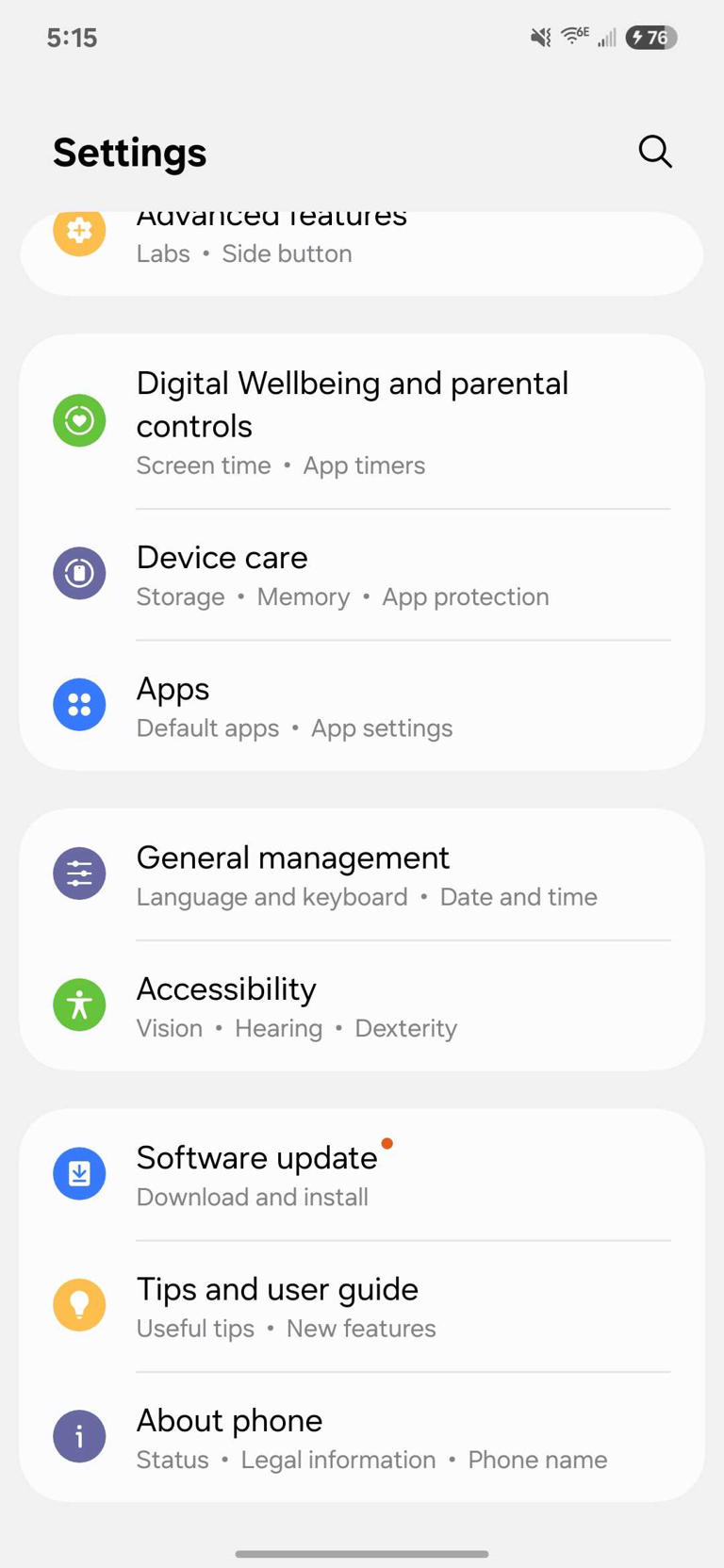The height and width of the screenshot is (1568, 724).
Task: Tap the bottom gesture navigation bar
Action: point(362,1555)
